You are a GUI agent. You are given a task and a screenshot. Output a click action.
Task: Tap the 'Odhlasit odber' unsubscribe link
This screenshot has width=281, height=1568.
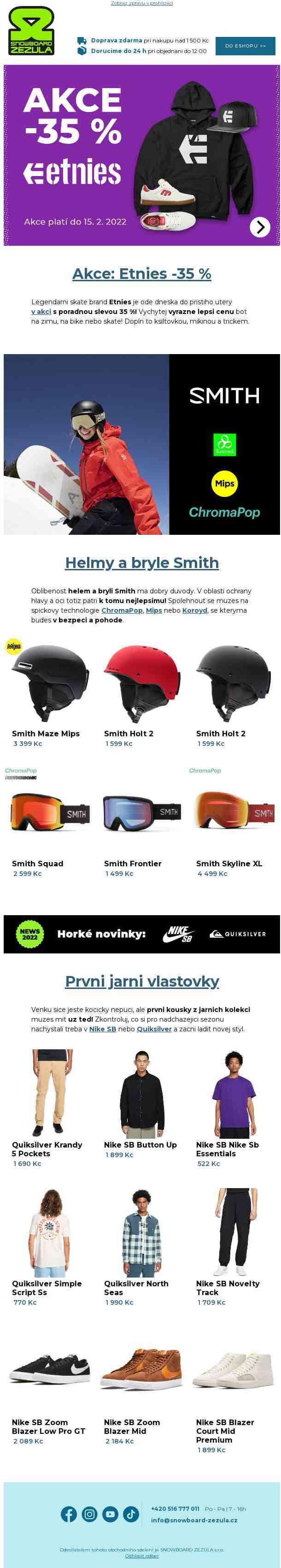[x=141, y=1555]
